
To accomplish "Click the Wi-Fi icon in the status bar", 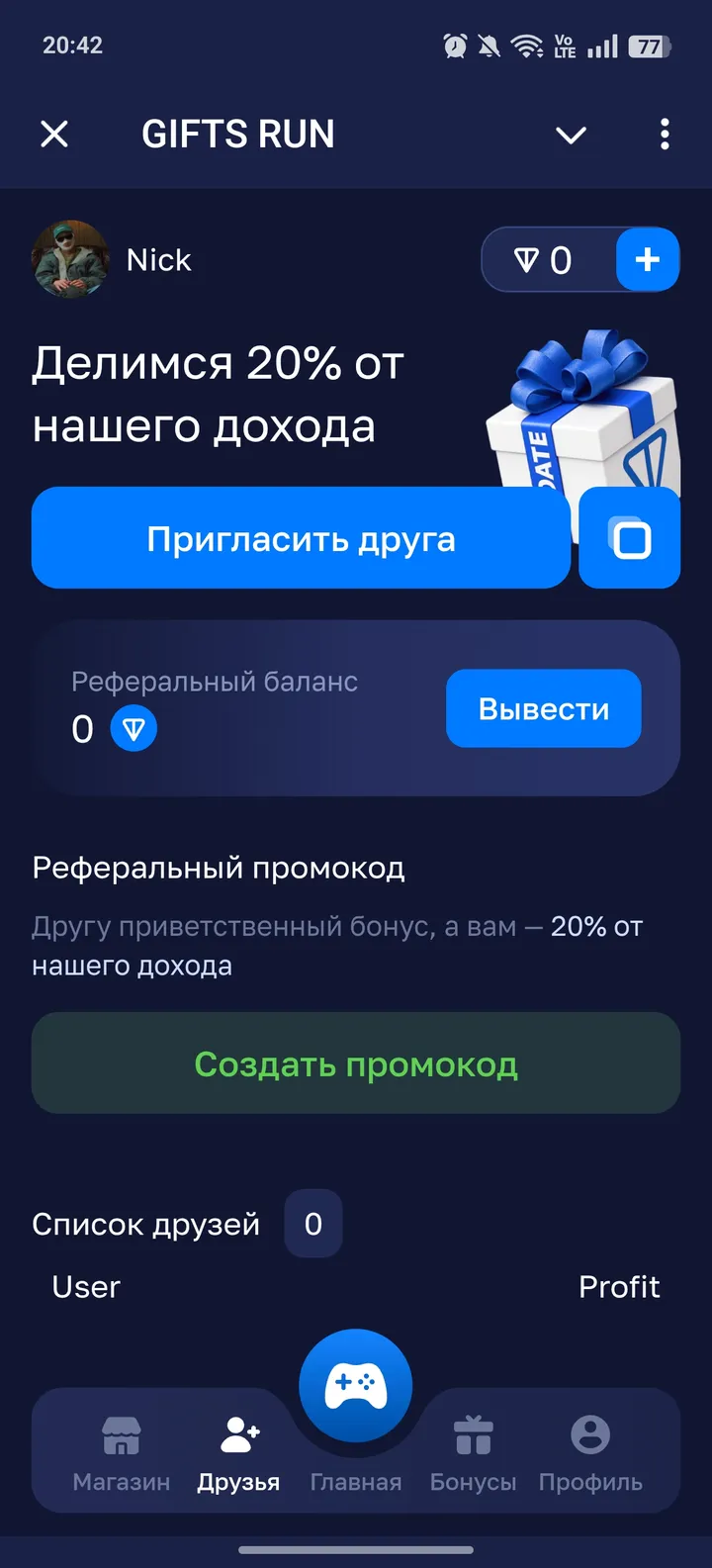I will click(527, 45).
